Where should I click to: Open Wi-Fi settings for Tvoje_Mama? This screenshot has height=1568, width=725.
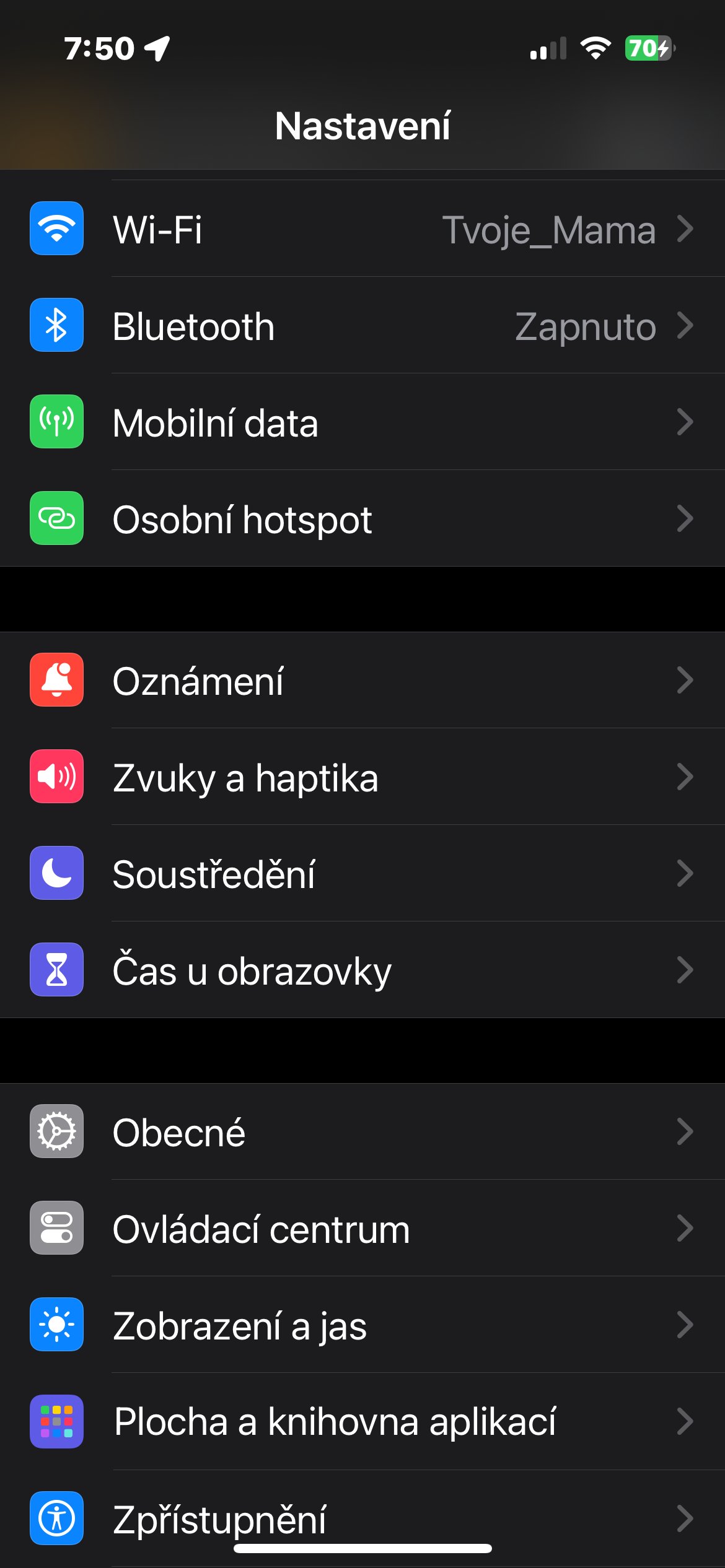point(362,229)
